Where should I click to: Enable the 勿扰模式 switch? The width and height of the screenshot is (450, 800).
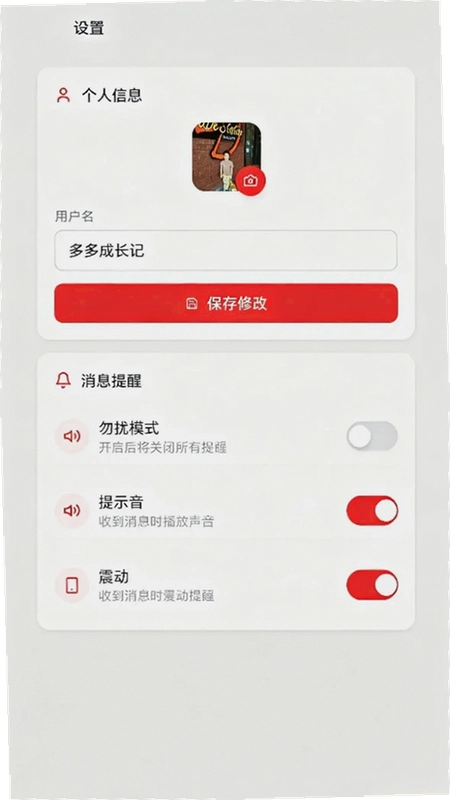(372, 436)
